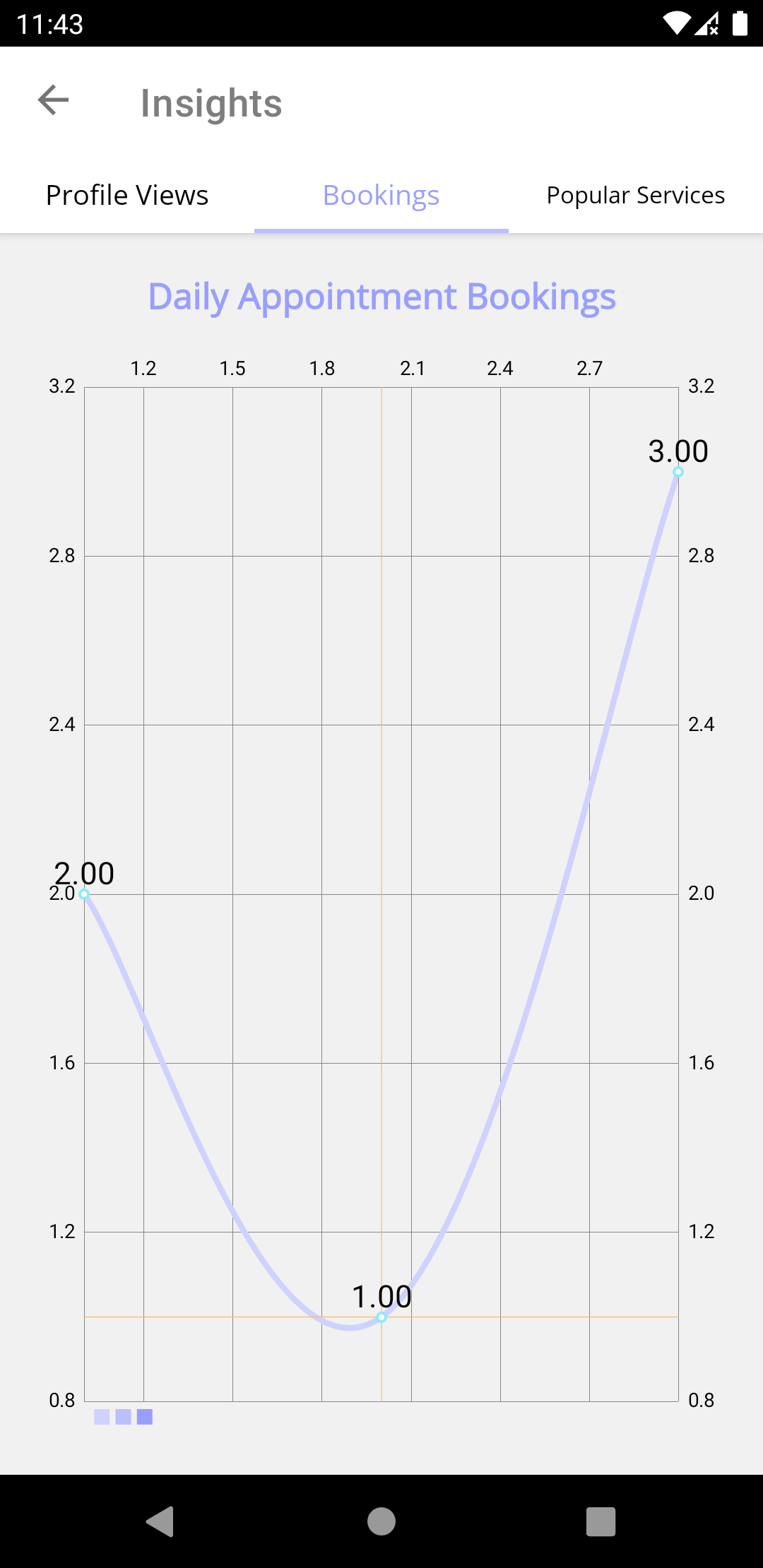Open the system recent apps view
This screenshot has width=763, height=1568.
pyautogui.click(x=601, y=1521)
